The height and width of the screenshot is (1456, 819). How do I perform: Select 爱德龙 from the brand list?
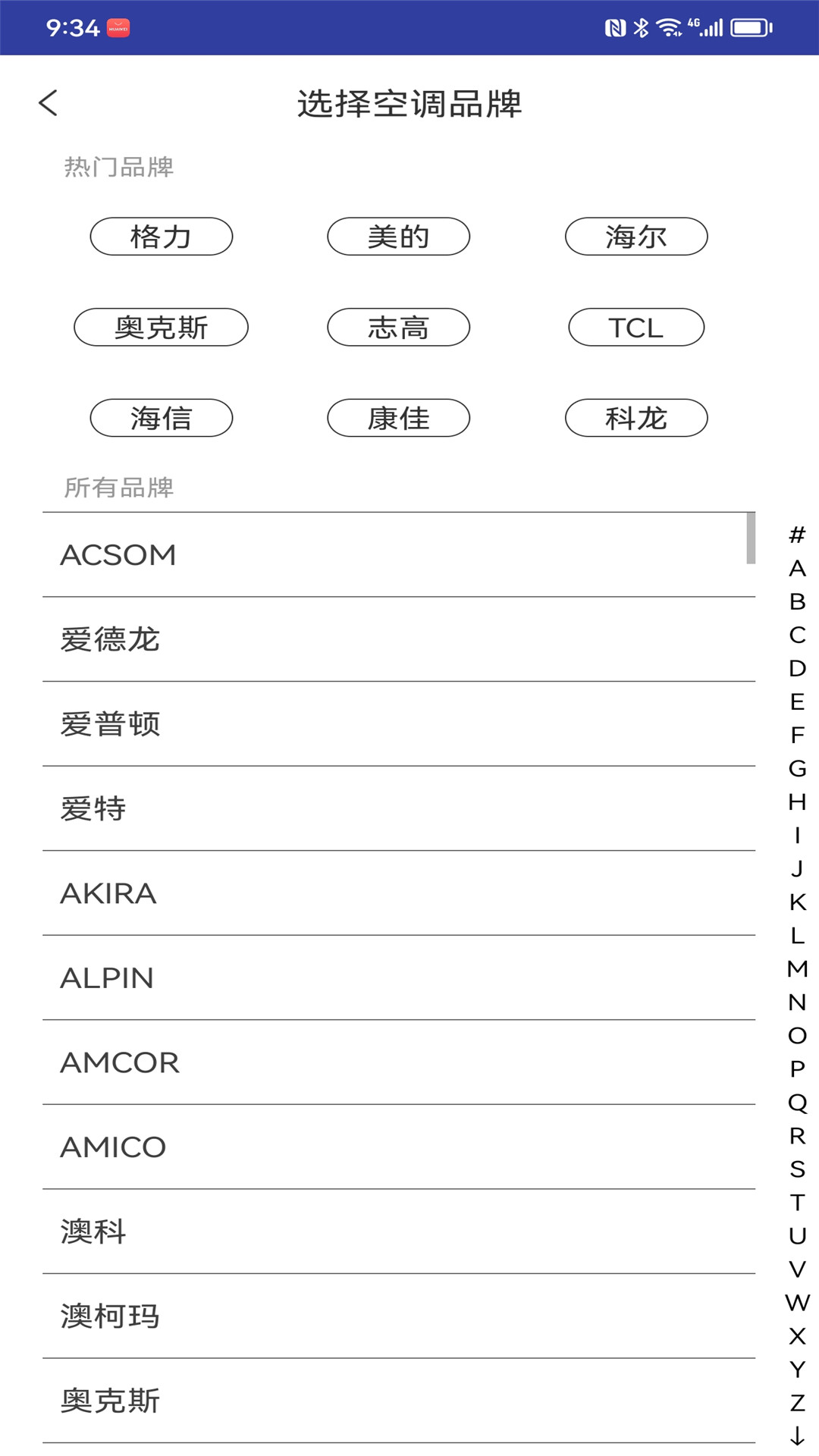pyautogui.click(x=399, y=639)
